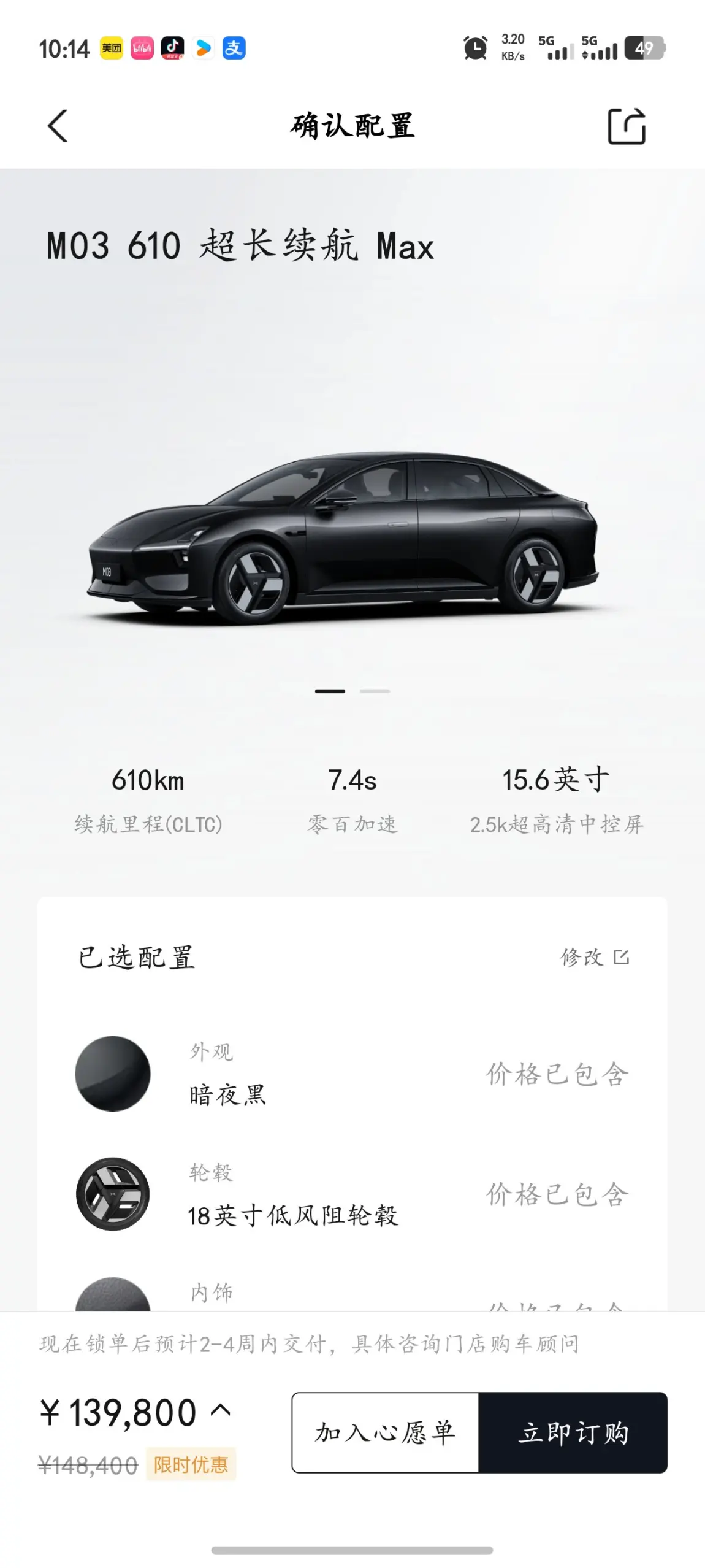705x1568 pixels.
Task: Share this configuration via the top-right icon
Action: [x=627, y=126]
